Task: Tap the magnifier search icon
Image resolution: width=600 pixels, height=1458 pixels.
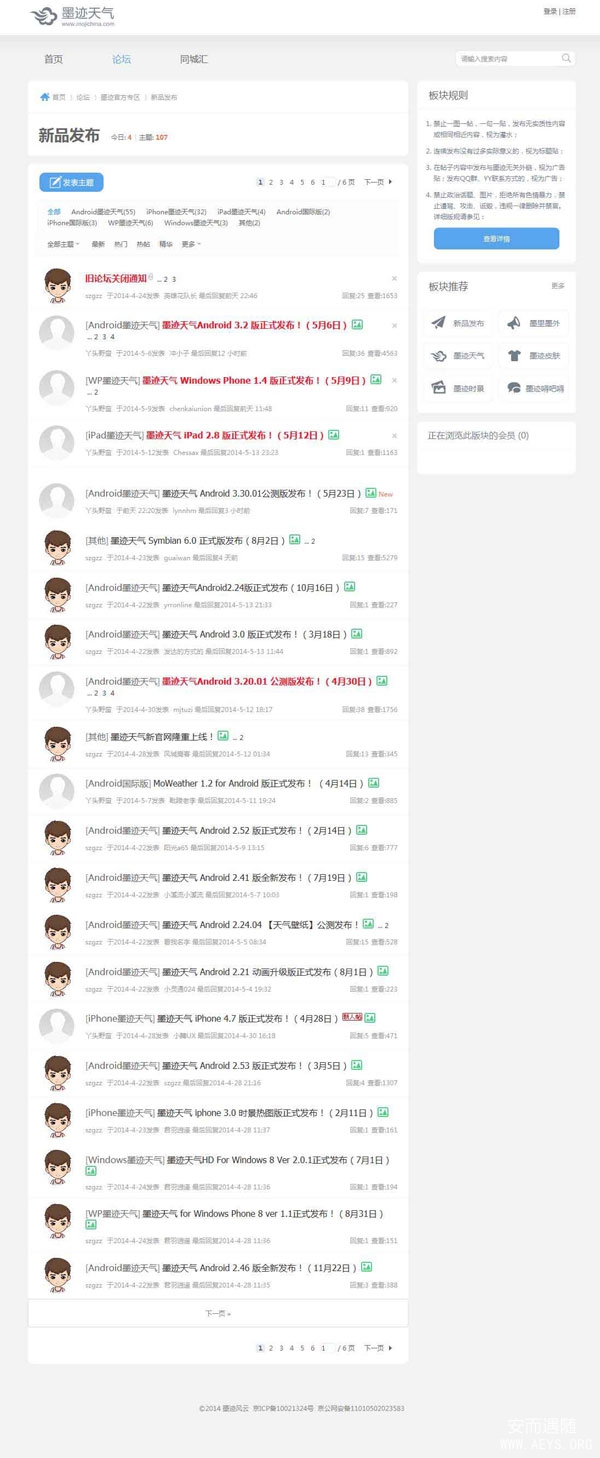Action: [x=567, y=59]
